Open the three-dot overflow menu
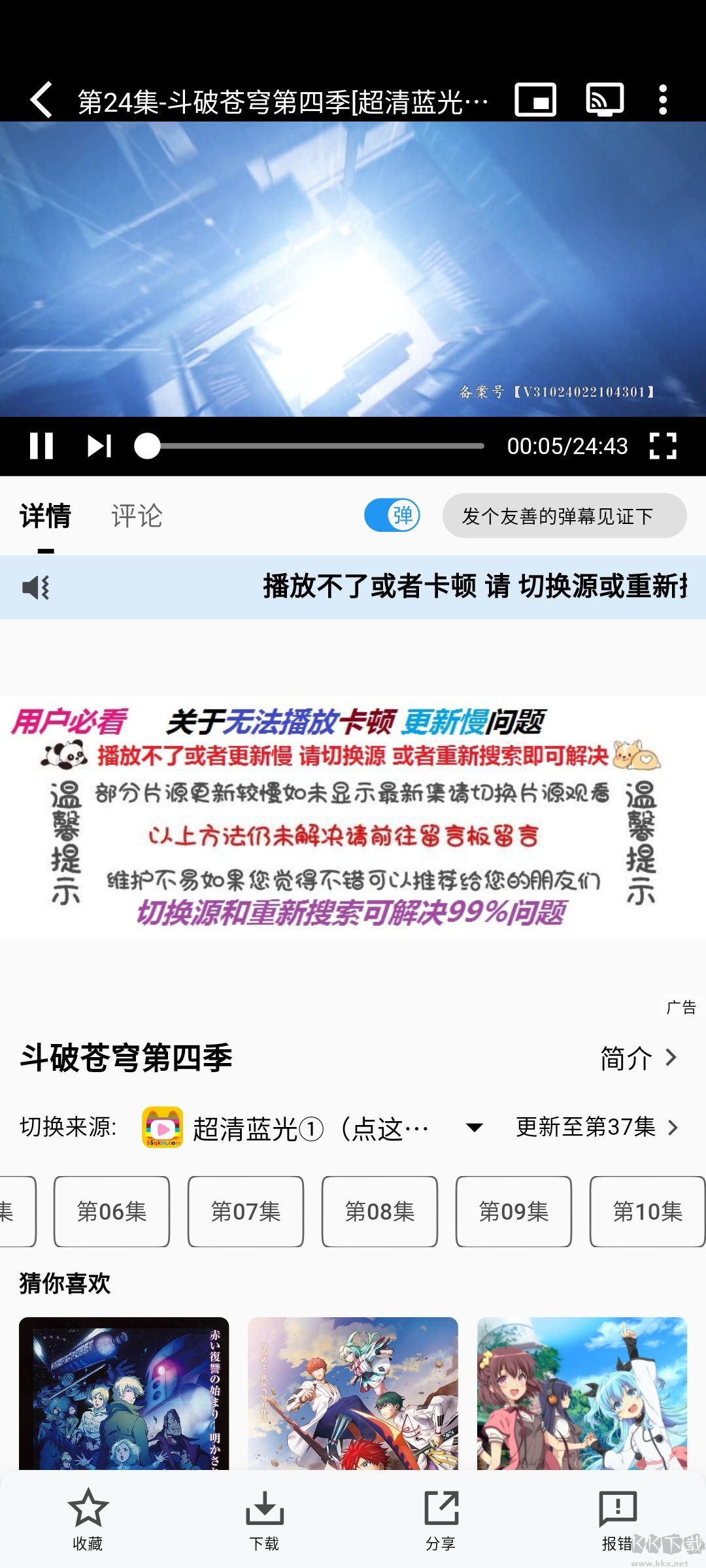 [x=663, y=100]
